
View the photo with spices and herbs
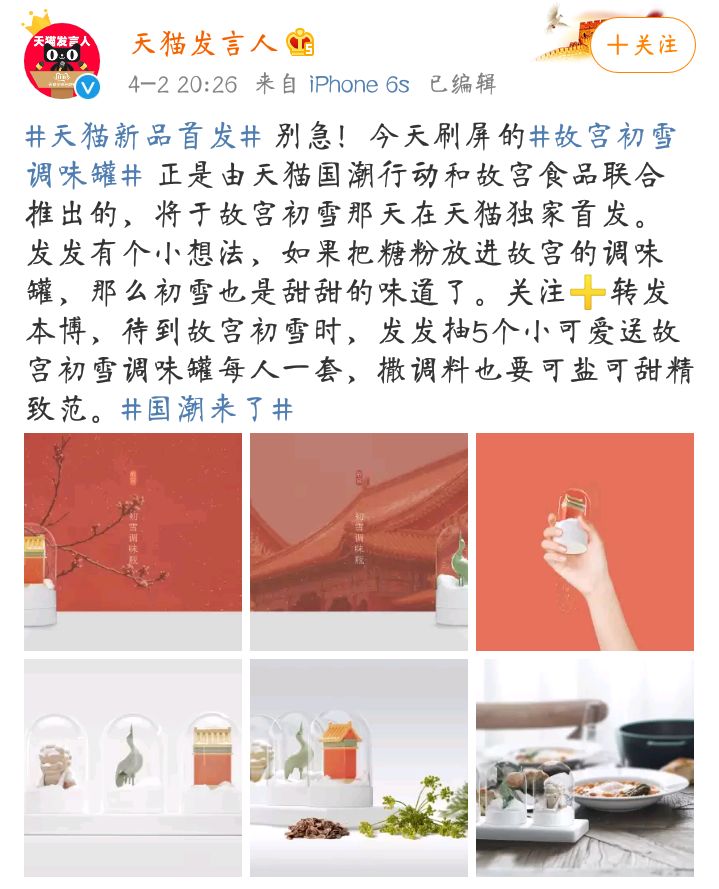(x=358, y=766)
